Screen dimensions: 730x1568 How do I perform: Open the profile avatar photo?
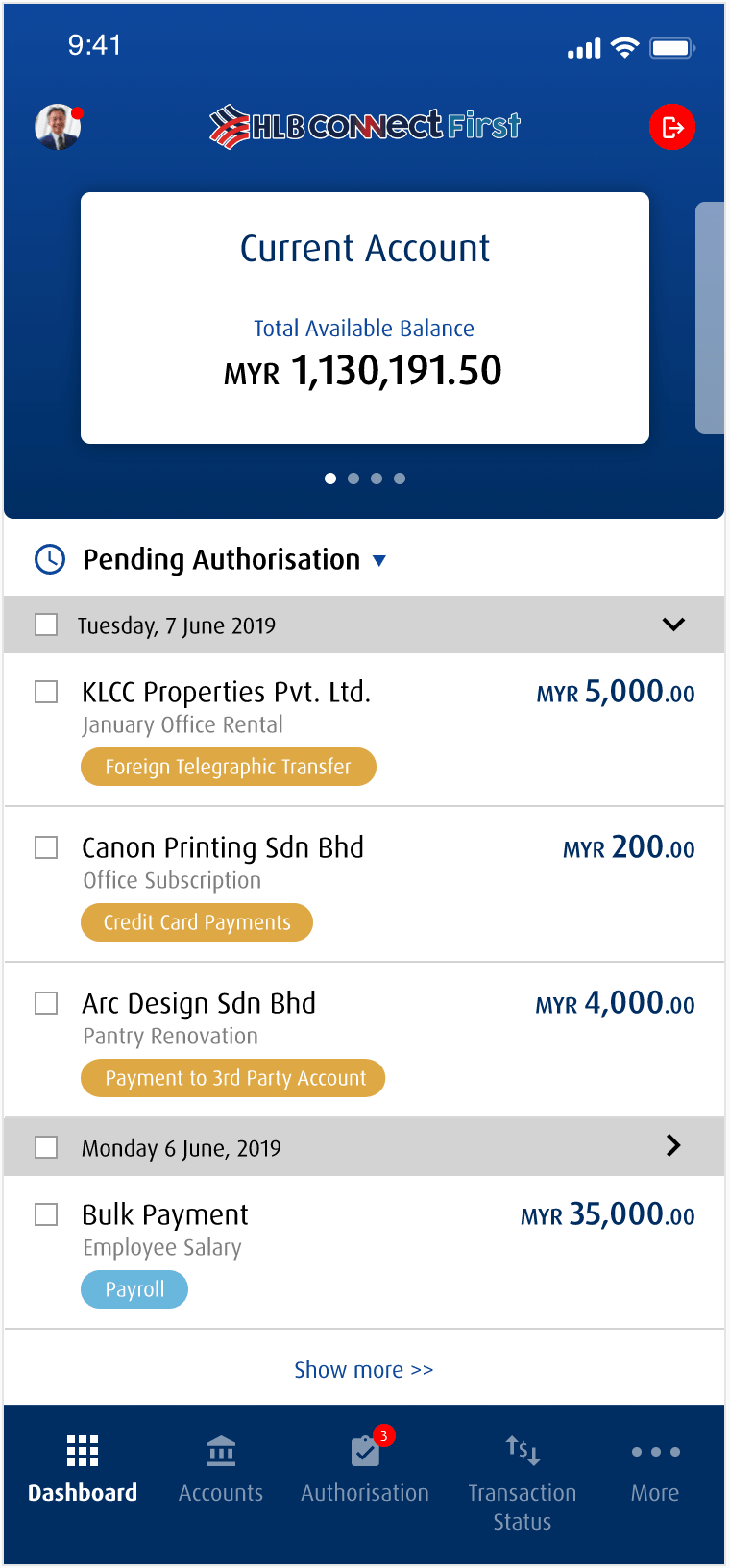(57, 126)
